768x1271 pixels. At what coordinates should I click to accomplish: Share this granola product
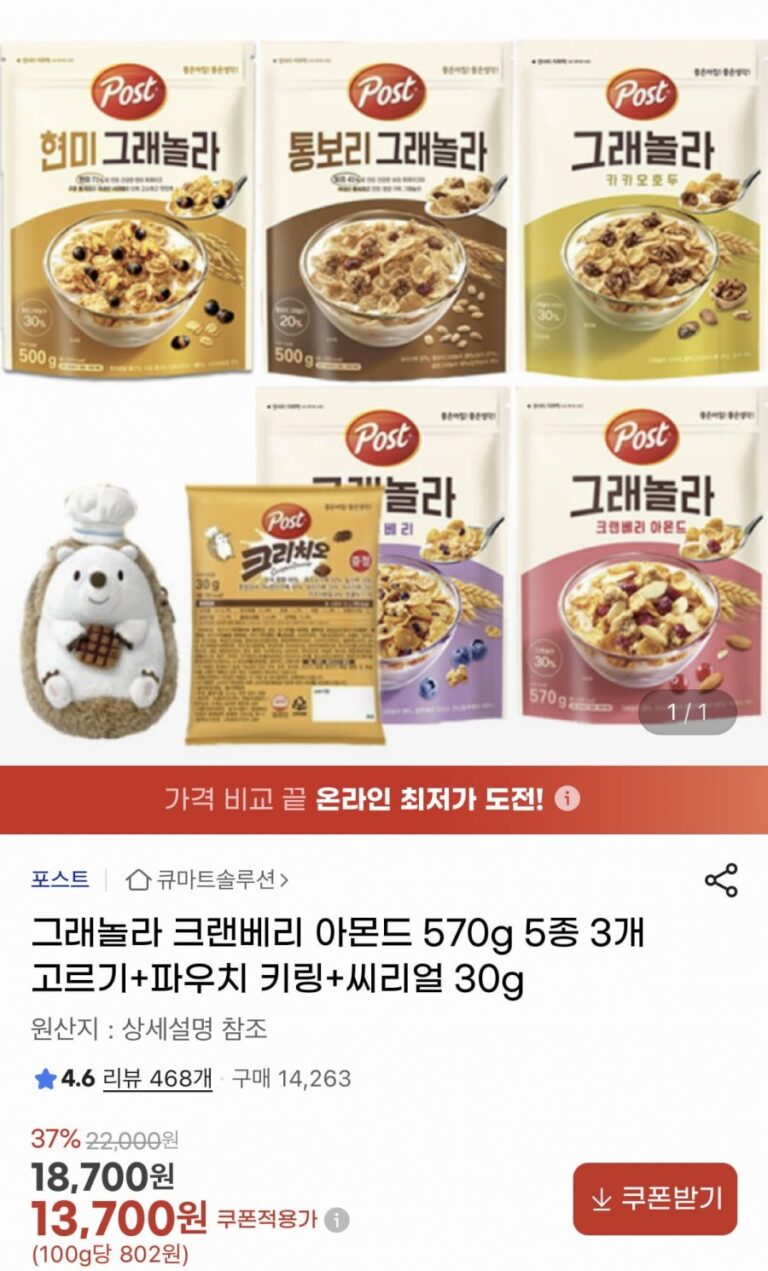coord(720,880)
